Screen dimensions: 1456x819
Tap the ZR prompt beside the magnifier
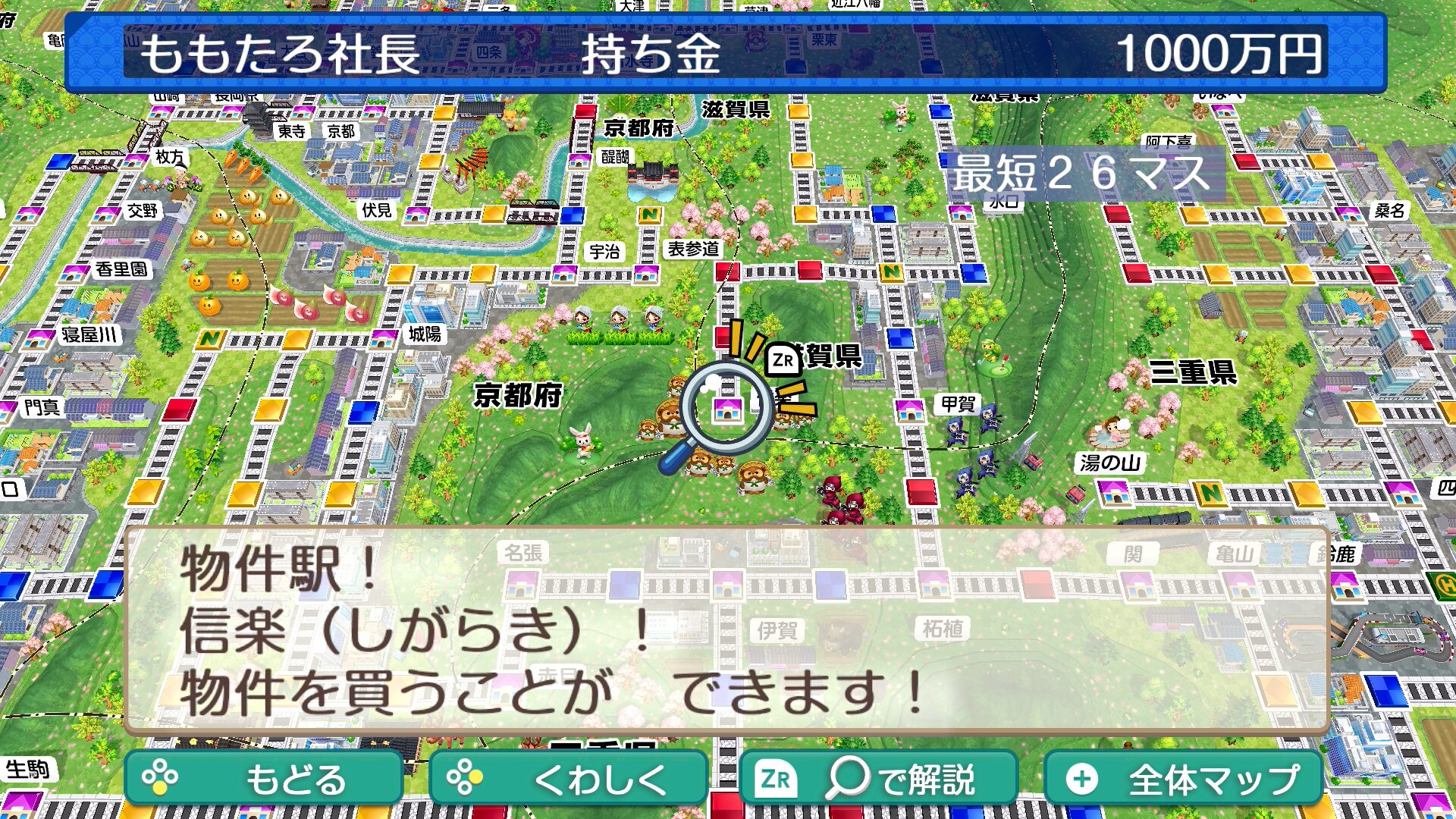[x=783, y=360]
